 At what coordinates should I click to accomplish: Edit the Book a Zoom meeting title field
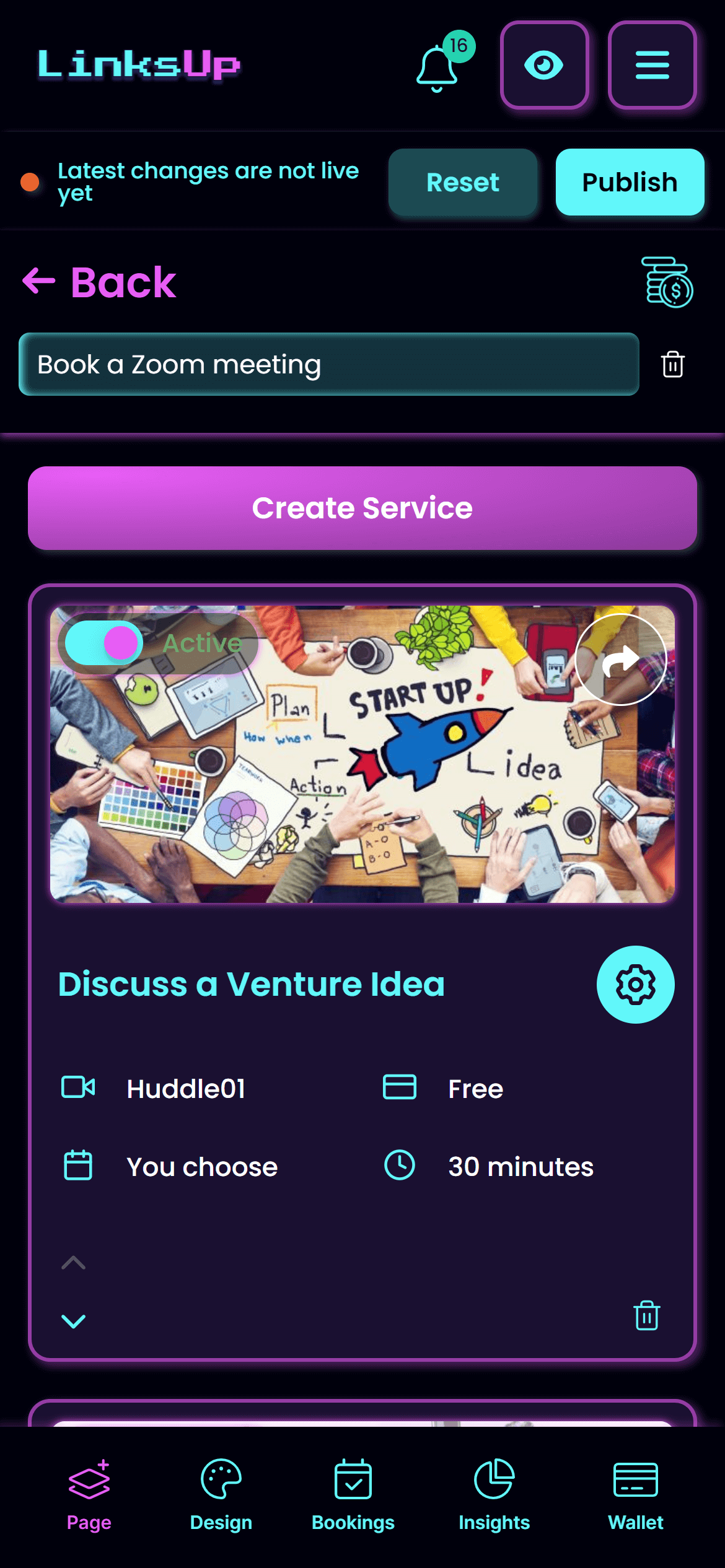click(328, 364)
